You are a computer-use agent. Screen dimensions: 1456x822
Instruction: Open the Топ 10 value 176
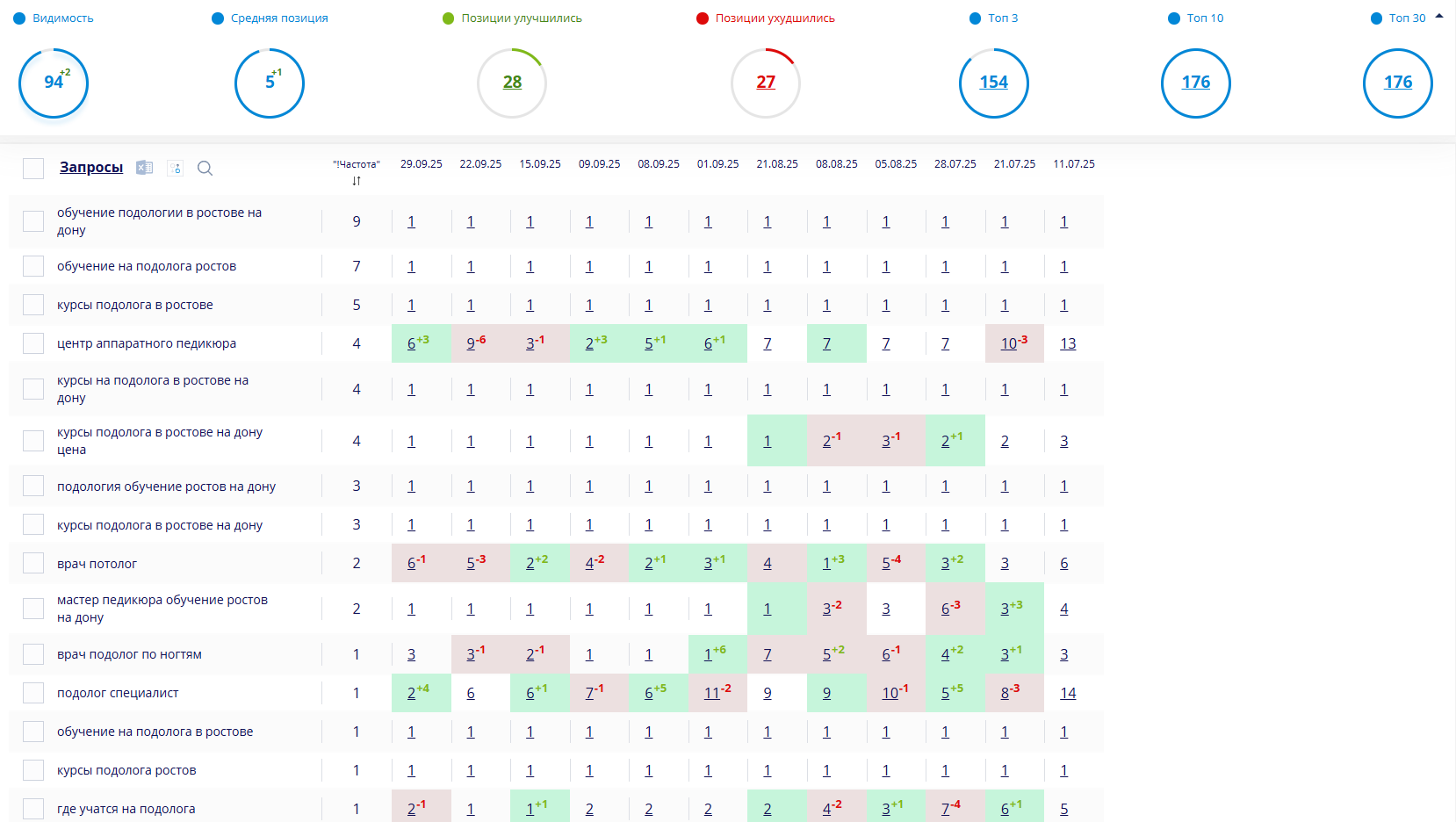point(1195,82)
